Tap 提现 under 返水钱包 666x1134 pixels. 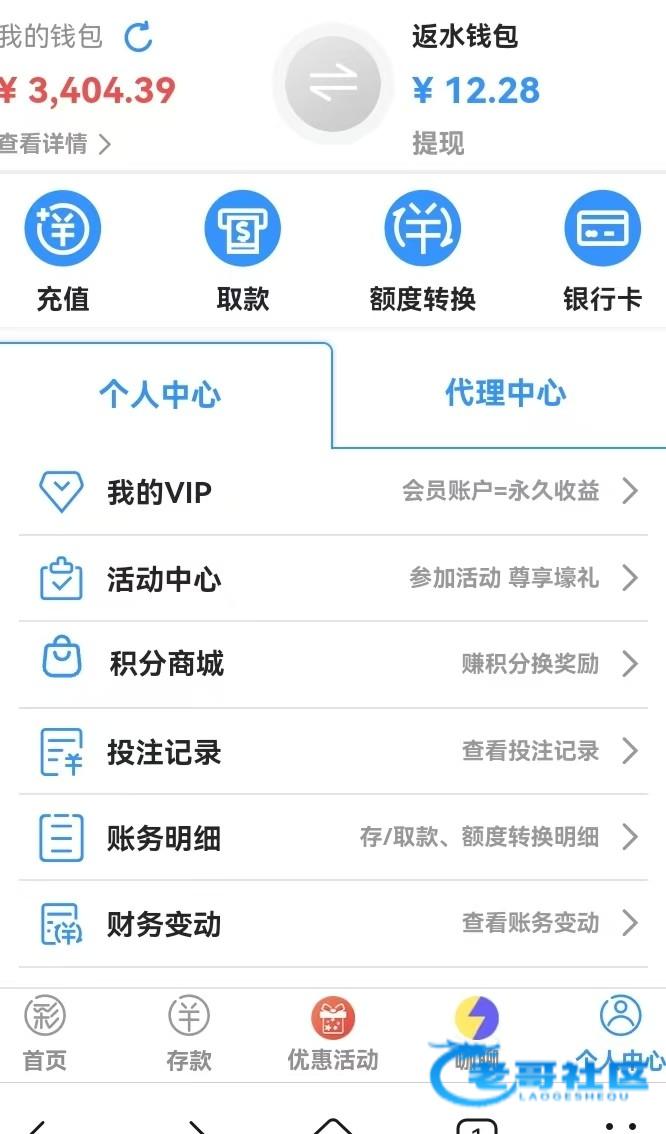pyautogui.click(x=437, y=143)
